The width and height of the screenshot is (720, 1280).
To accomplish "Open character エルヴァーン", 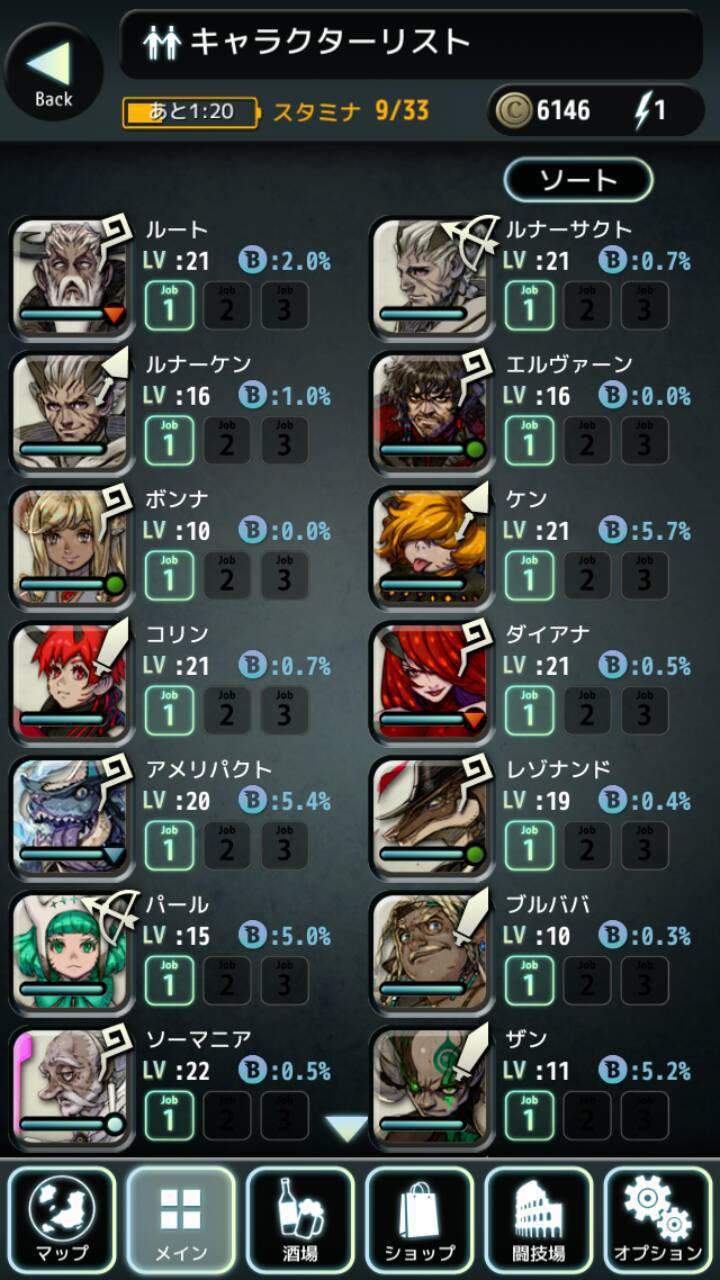I will point(430,411).
